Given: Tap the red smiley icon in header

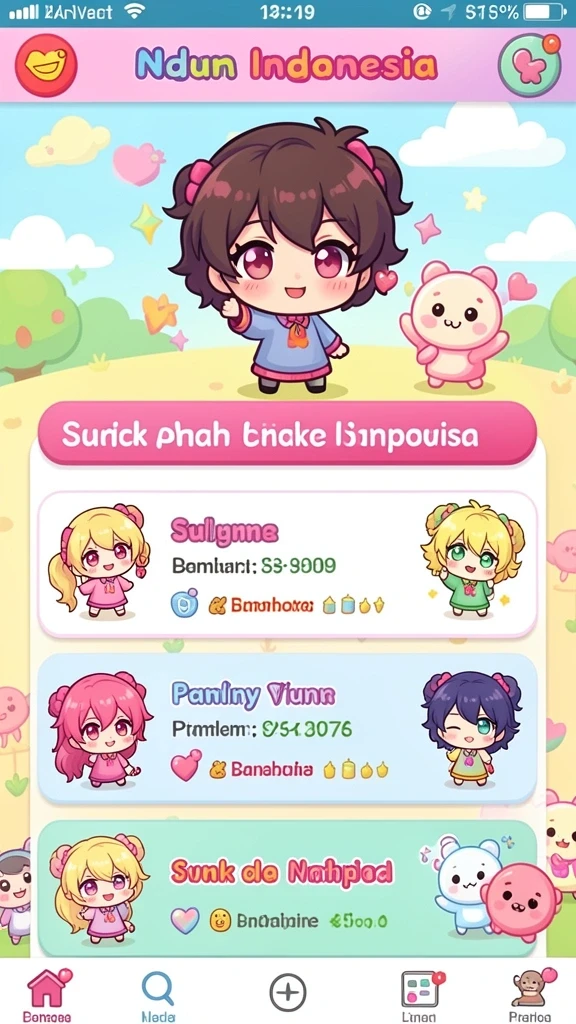Looking at the screenshot, I should (46, 65).
